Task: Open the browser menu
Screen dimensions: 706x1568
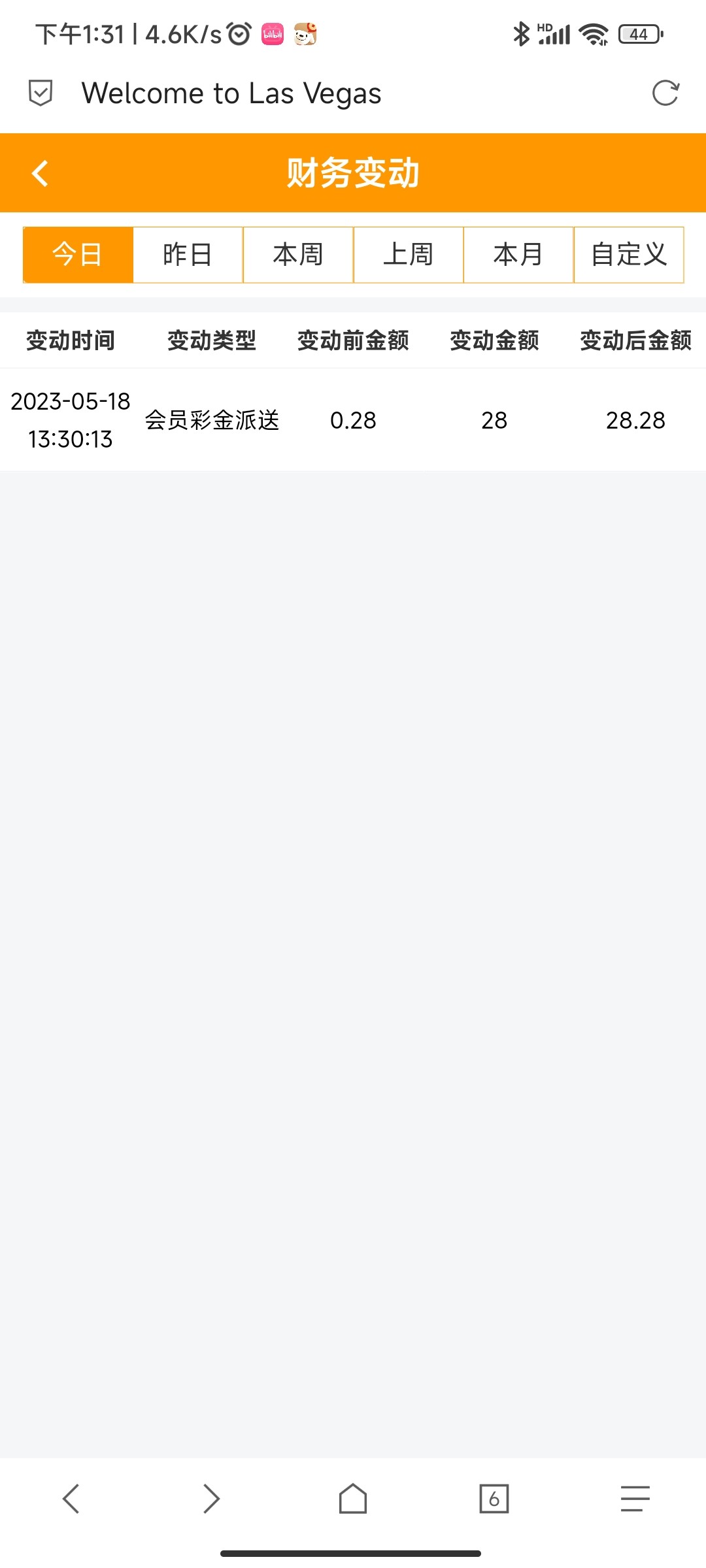Action: (x=635, y=1498)
